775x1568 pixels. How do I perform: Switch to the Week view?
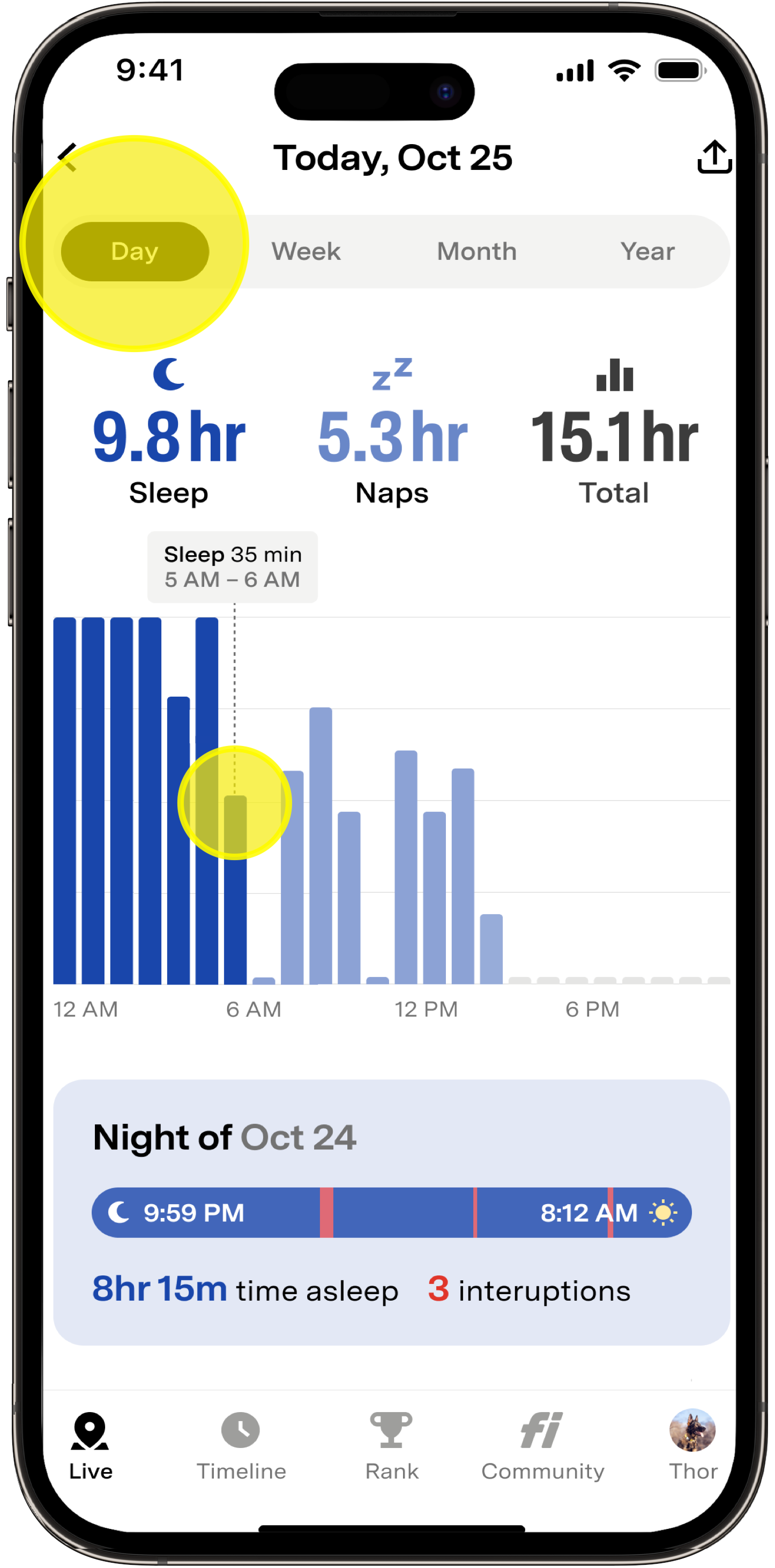[x=305, y=251]
